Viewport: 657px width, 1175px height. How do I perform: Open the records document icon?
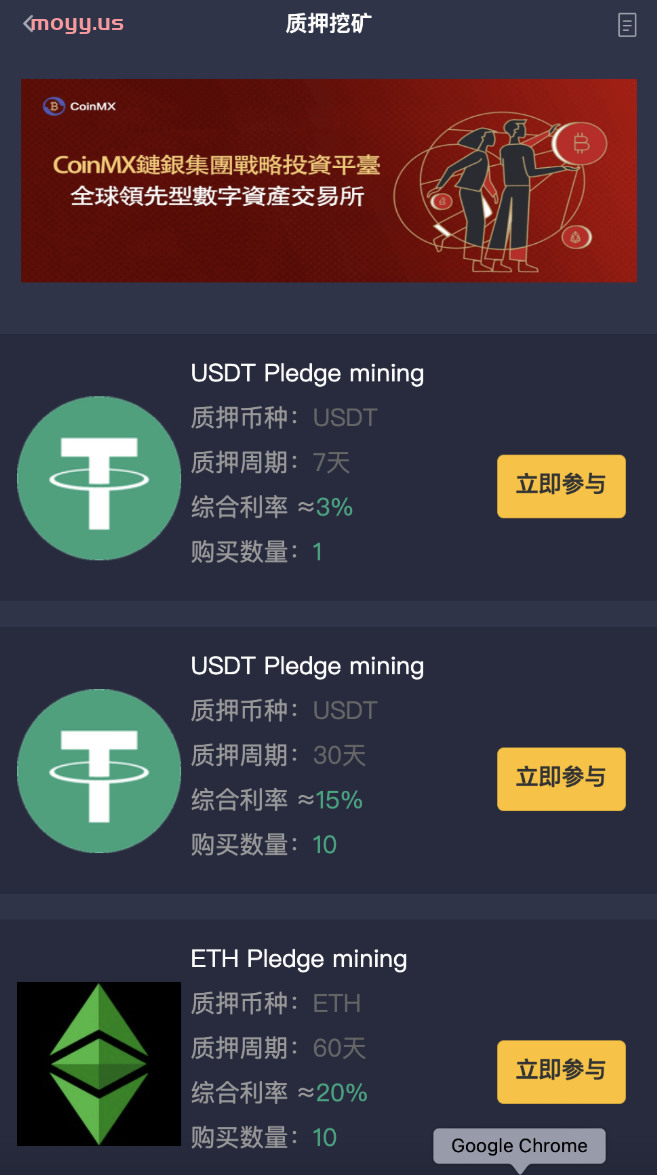tap(627, 25)
